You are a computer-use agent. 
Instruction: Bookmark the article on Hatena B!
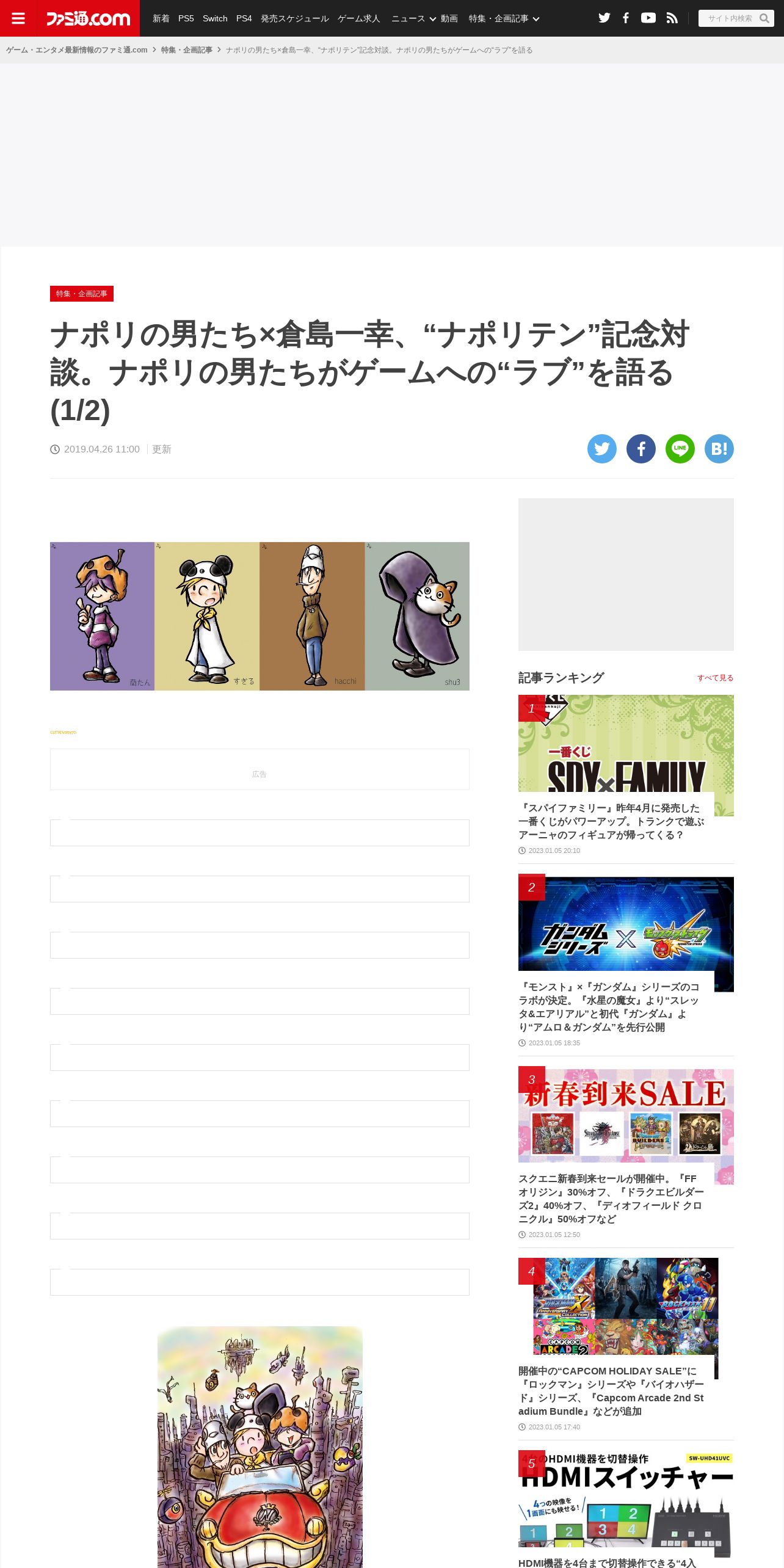pyautogui.click(x=719, y=449)
